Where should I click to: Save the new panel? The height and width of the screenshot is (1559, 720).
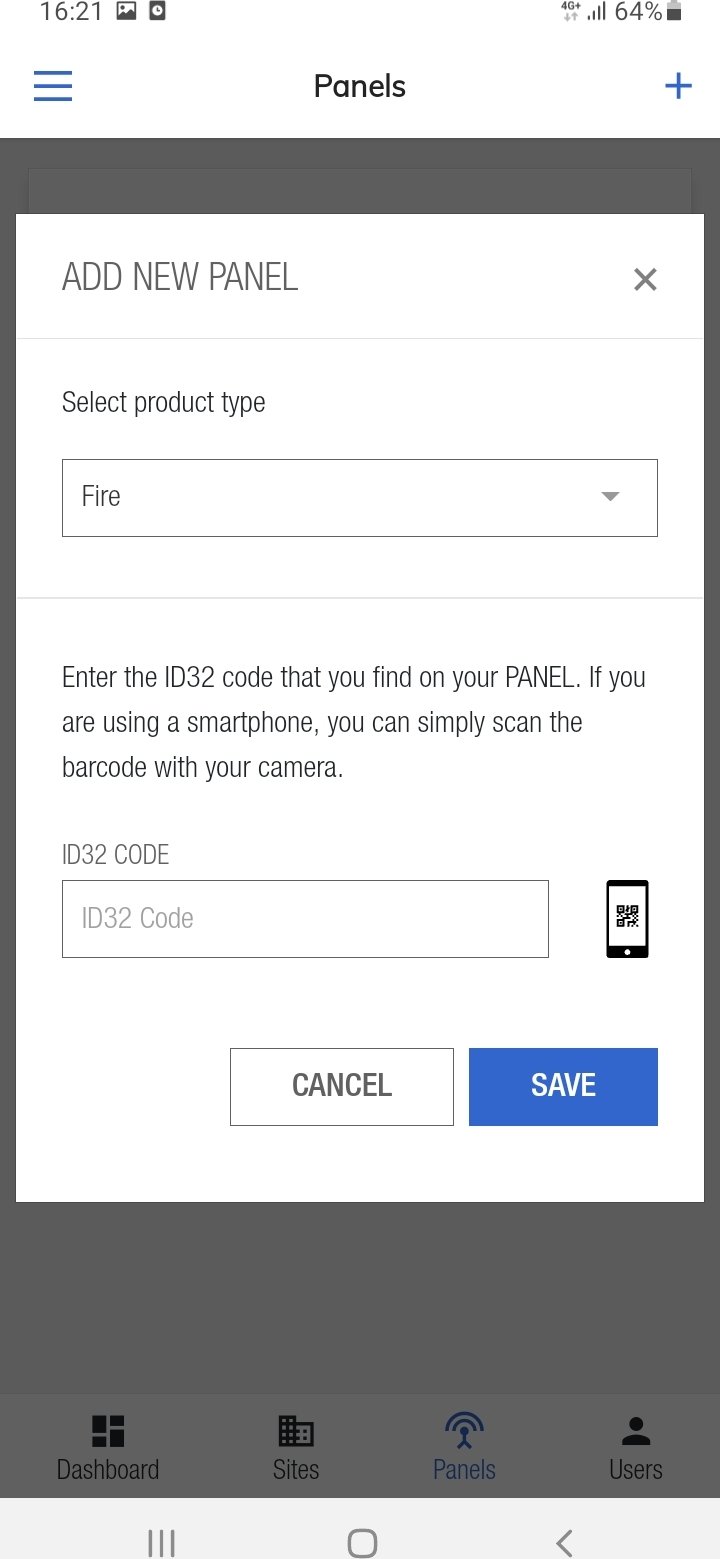563,1087
